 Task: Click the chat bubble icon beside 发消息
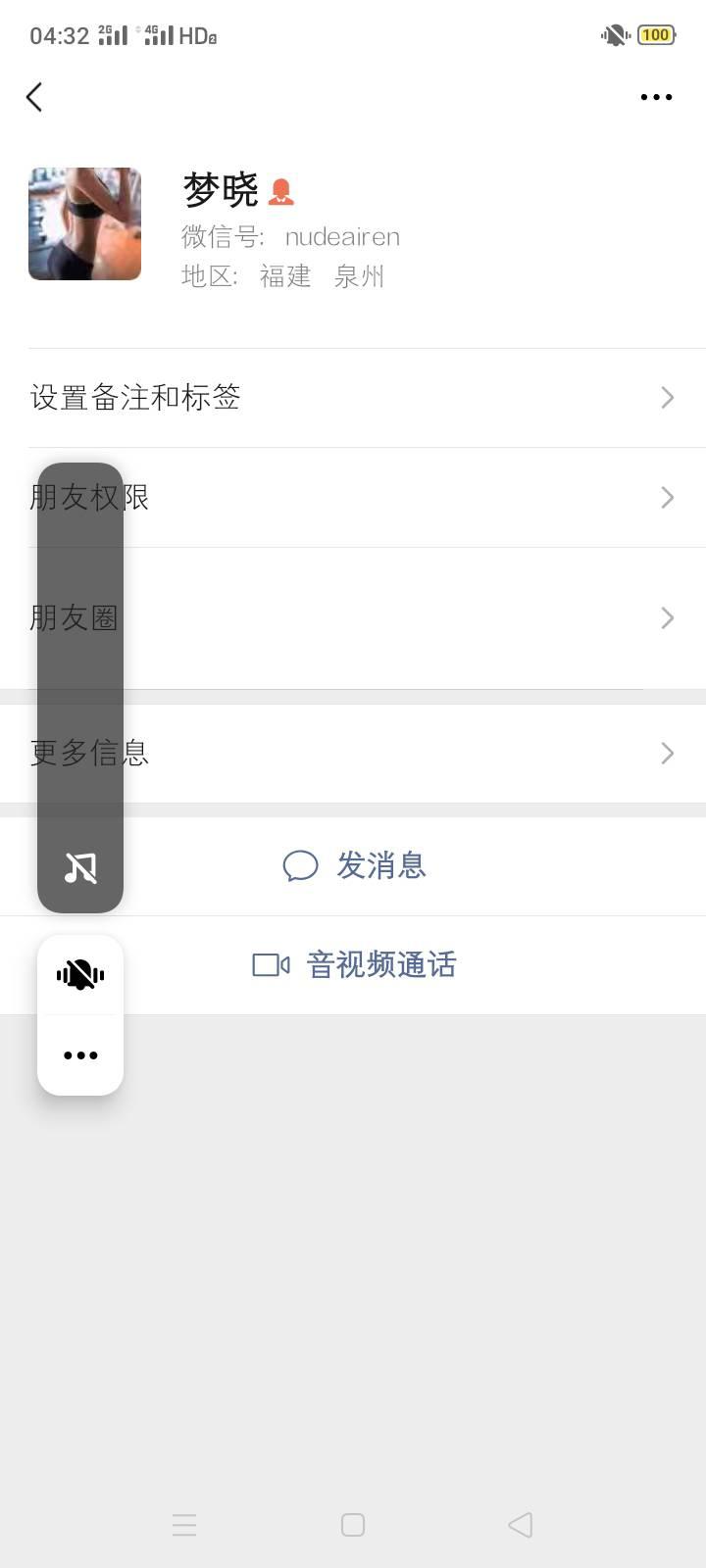click(300, 866)
